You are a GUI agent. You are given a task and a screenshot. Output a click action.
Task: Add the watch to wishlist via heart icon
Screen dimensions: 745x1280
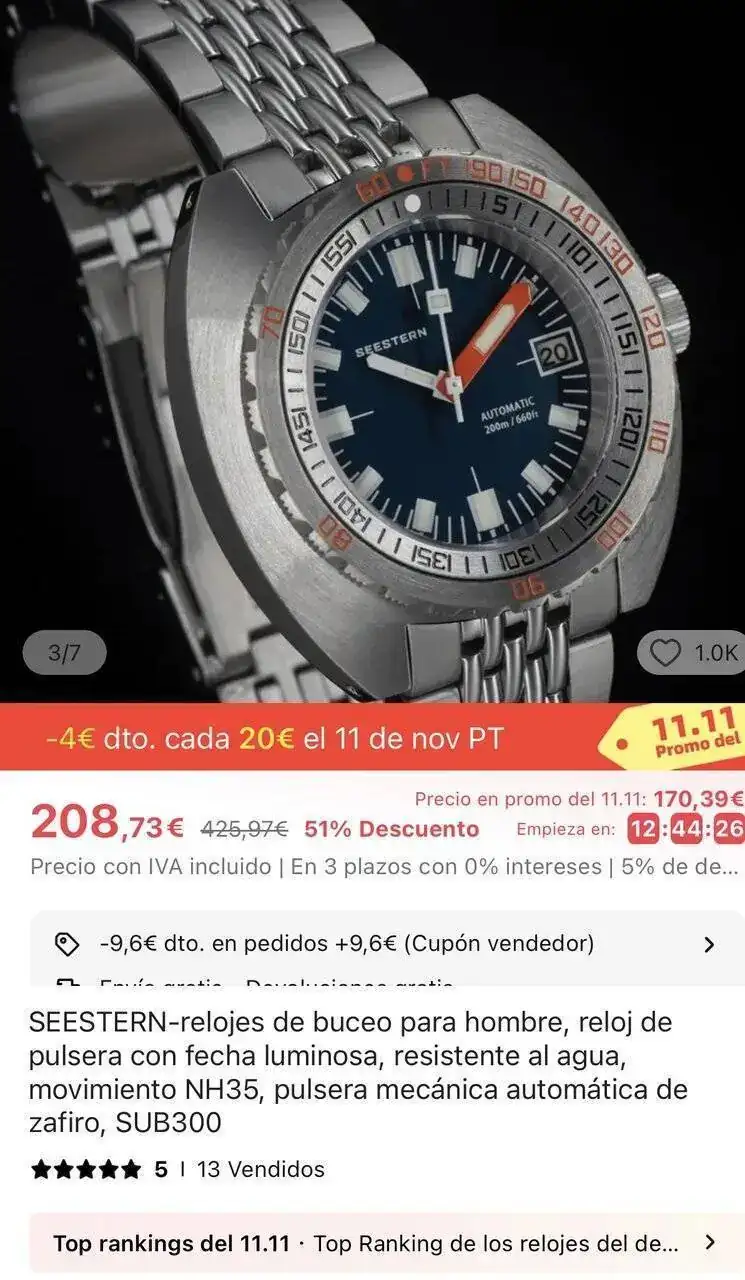(x=666, y=653)
